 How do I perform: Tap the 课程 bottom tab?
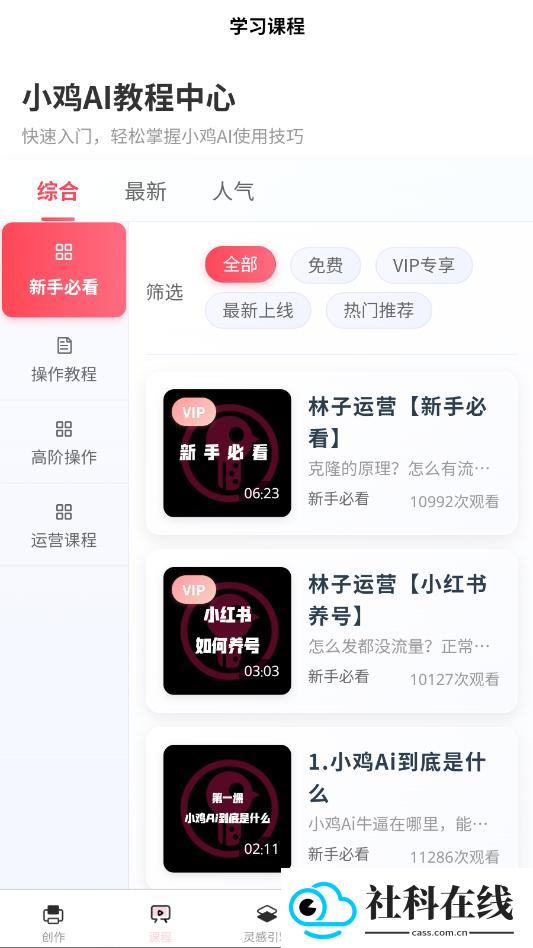[x=160, y=922]
